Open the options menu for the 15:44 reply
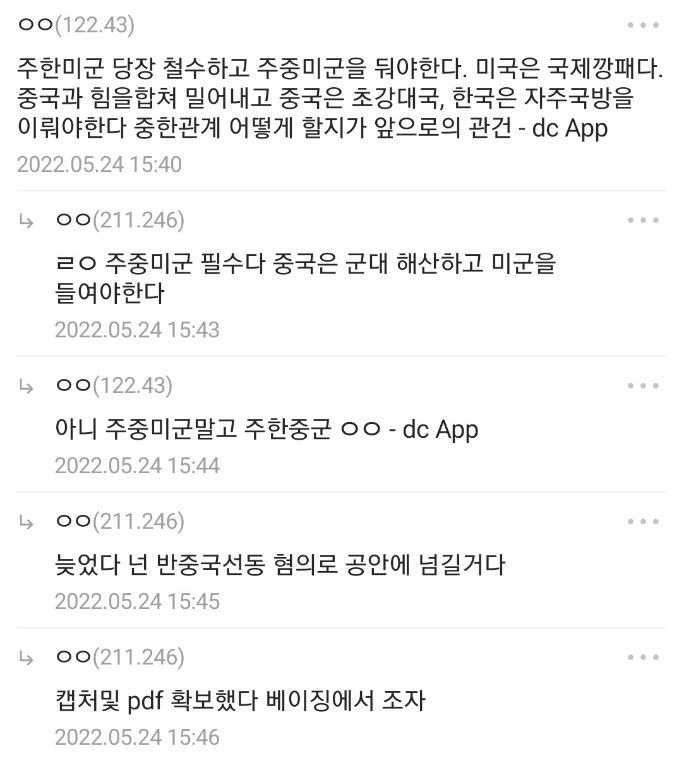This screenshot has height=757, width=682. click(x=643, y=386)
